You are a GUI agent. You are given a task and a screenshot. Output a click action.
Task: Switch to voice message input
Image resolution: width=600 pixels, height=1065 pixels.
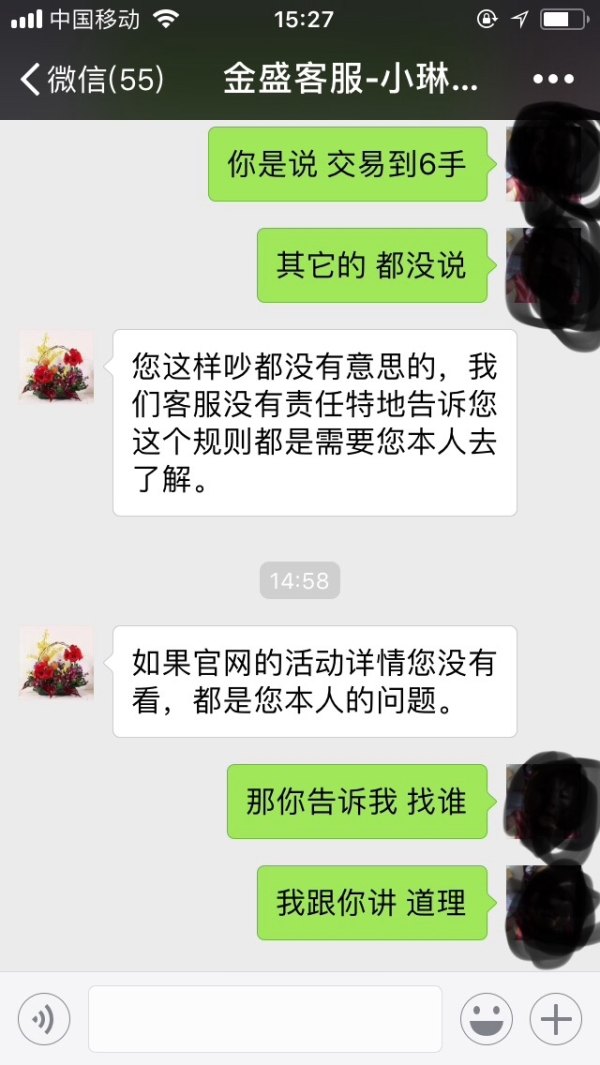pyautogui.click(x=43, y=1019)
